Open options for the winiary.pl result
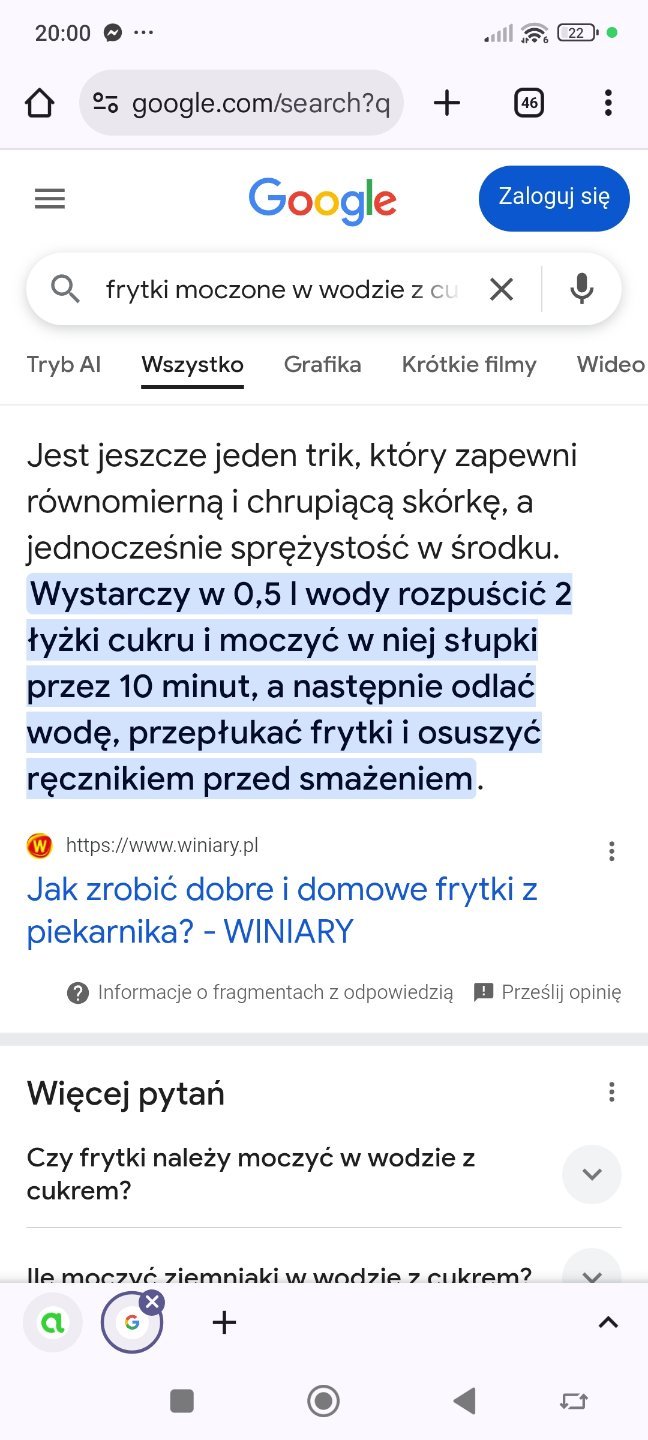 [611, 851]
